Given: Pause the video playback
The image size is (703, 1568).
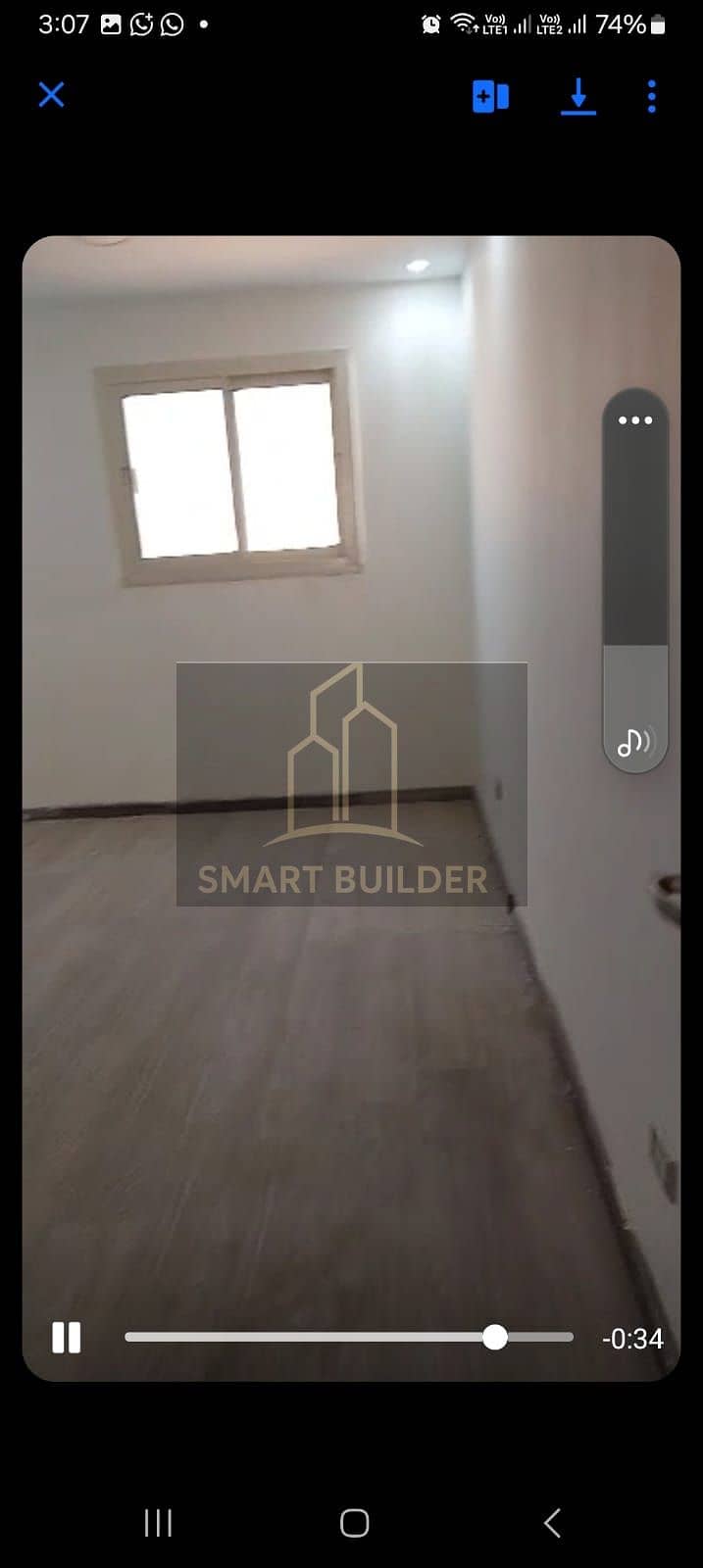Looking at the screenshot, I should (x=66, y=1338).
